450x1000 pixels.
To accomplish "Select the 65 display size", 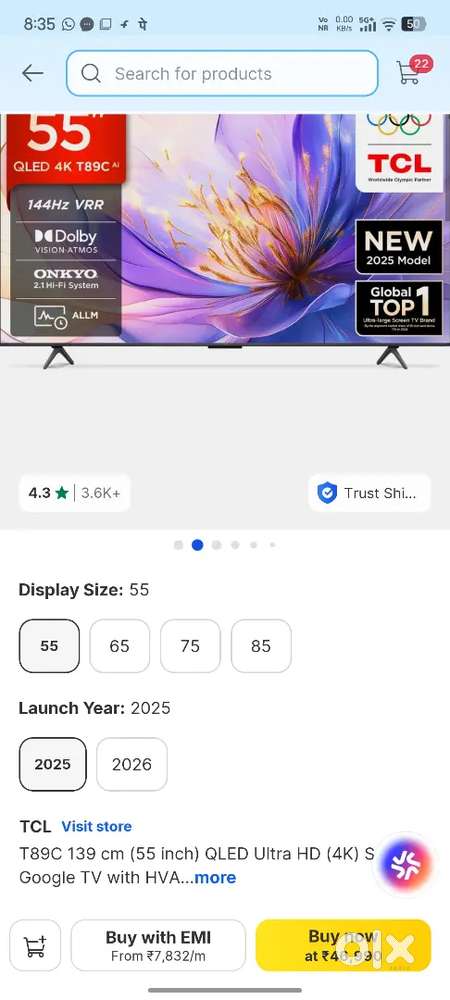I will tap(119, 646).
